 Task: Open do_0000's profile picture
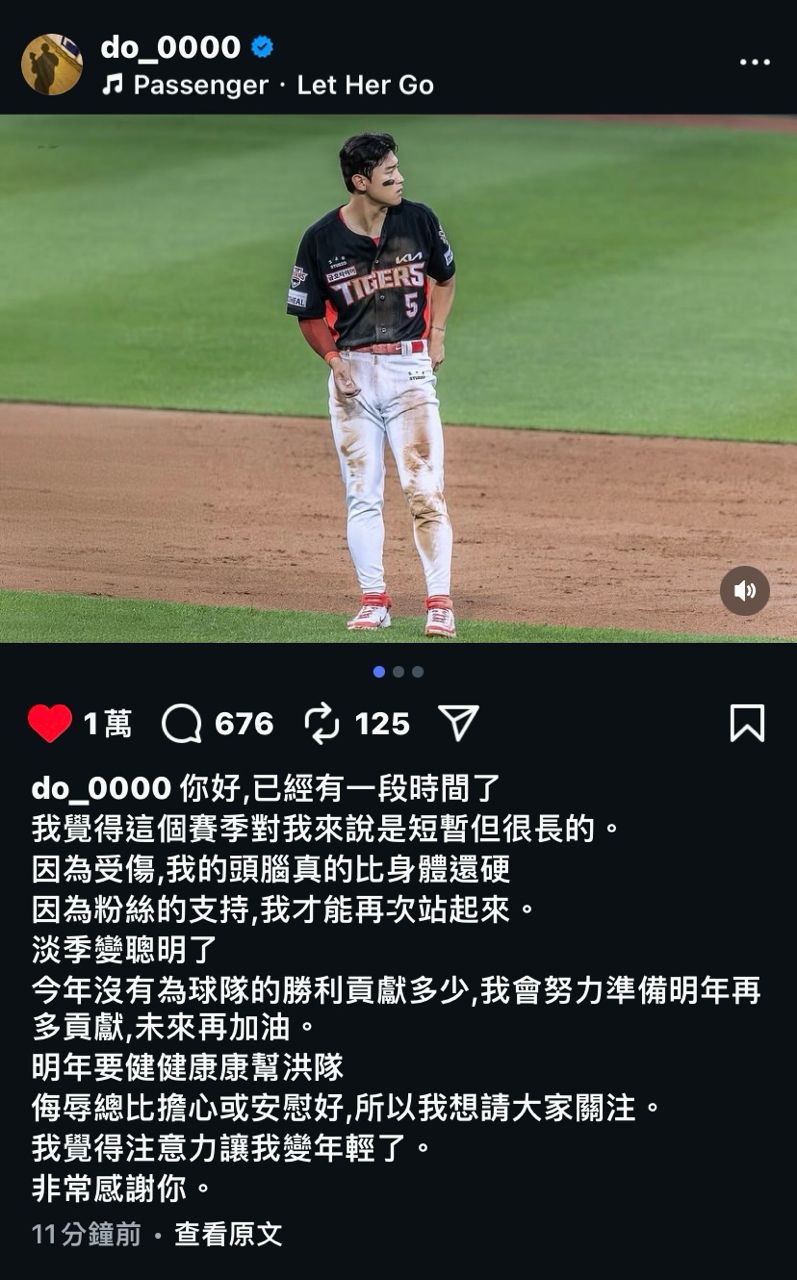click(x=52, y=65)
